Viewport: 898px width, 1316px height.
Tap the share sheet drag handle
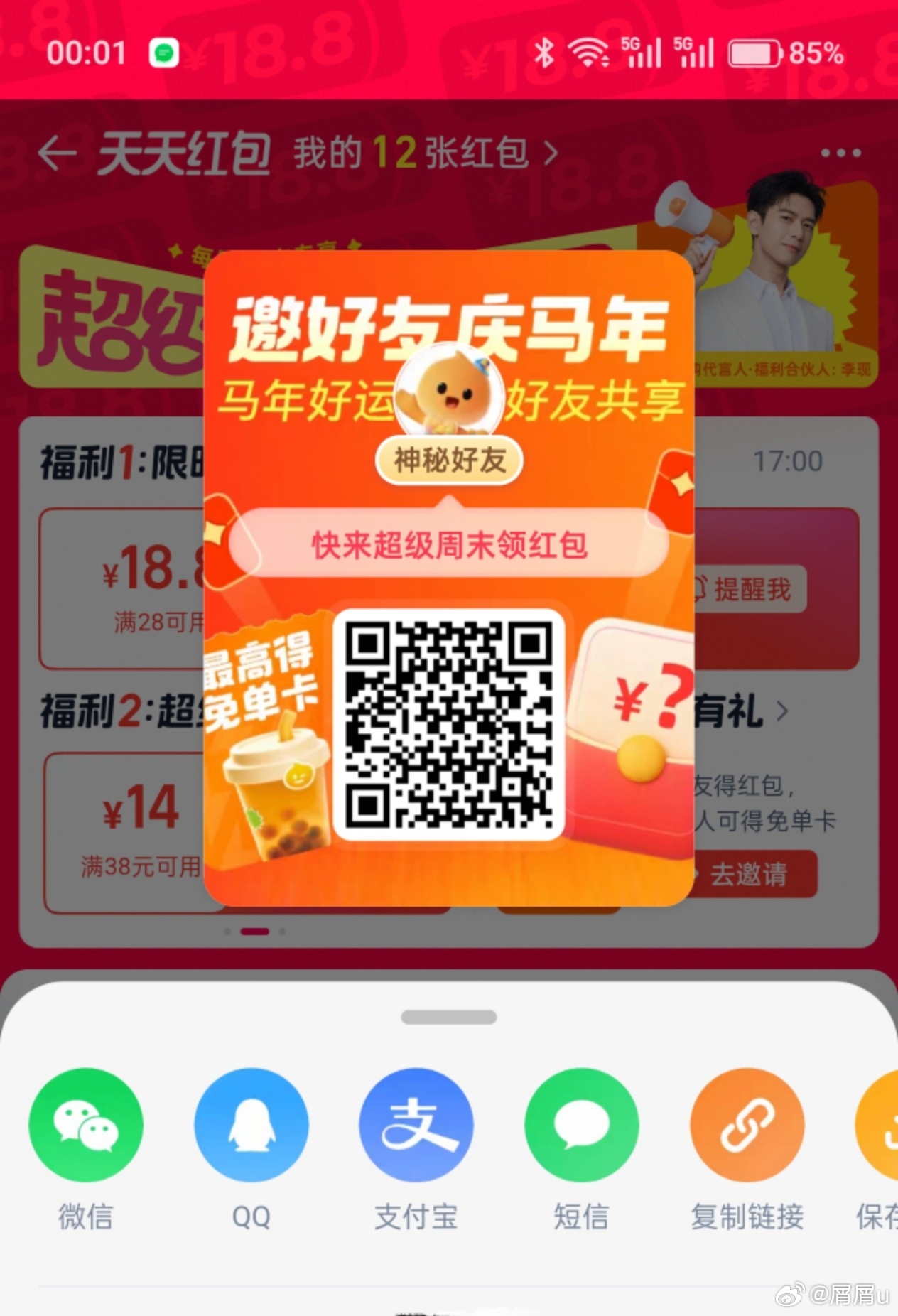(x=448, y=1017)
